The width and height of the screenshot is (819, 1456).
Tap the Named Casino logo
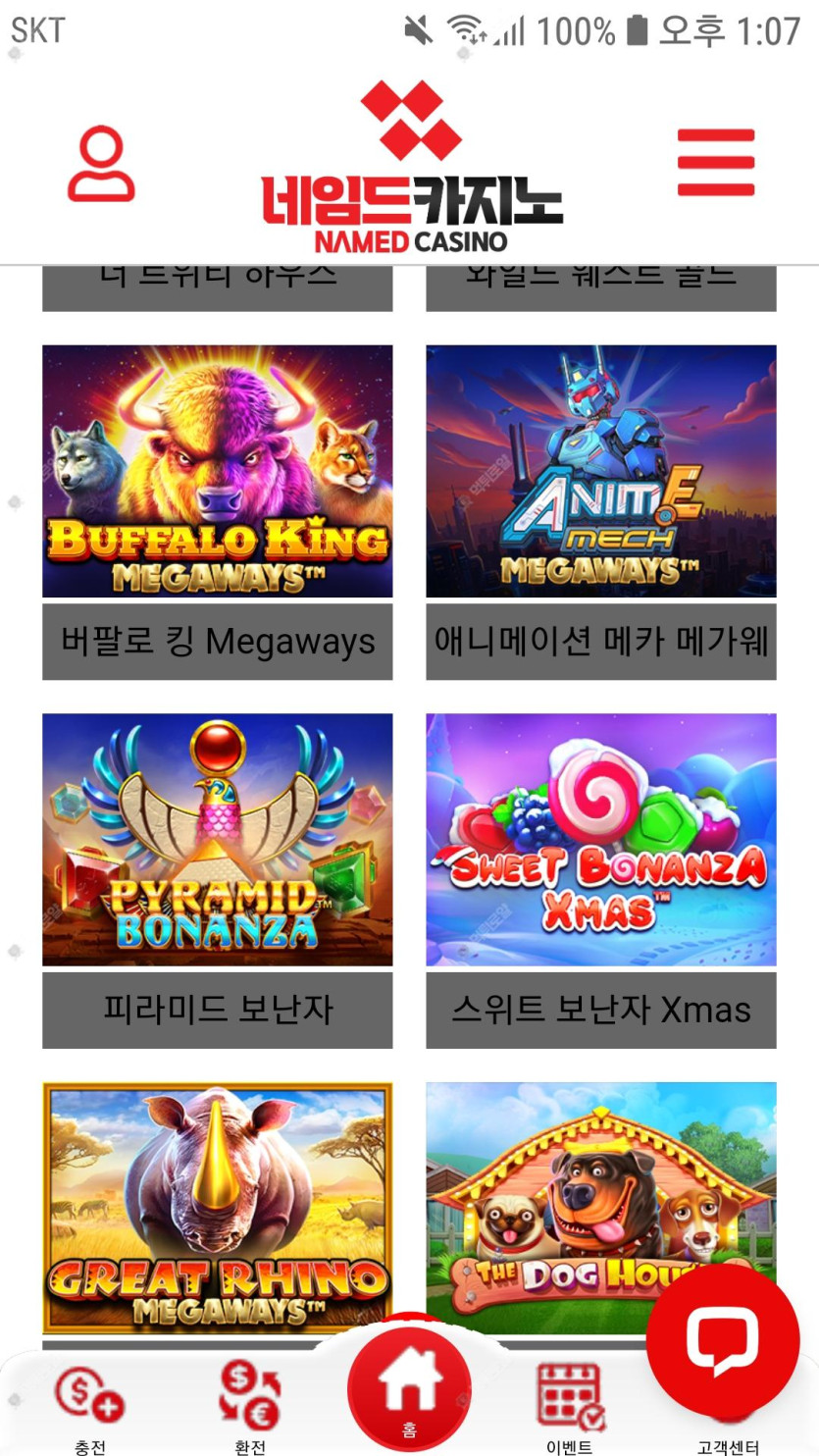click(410, 167)
